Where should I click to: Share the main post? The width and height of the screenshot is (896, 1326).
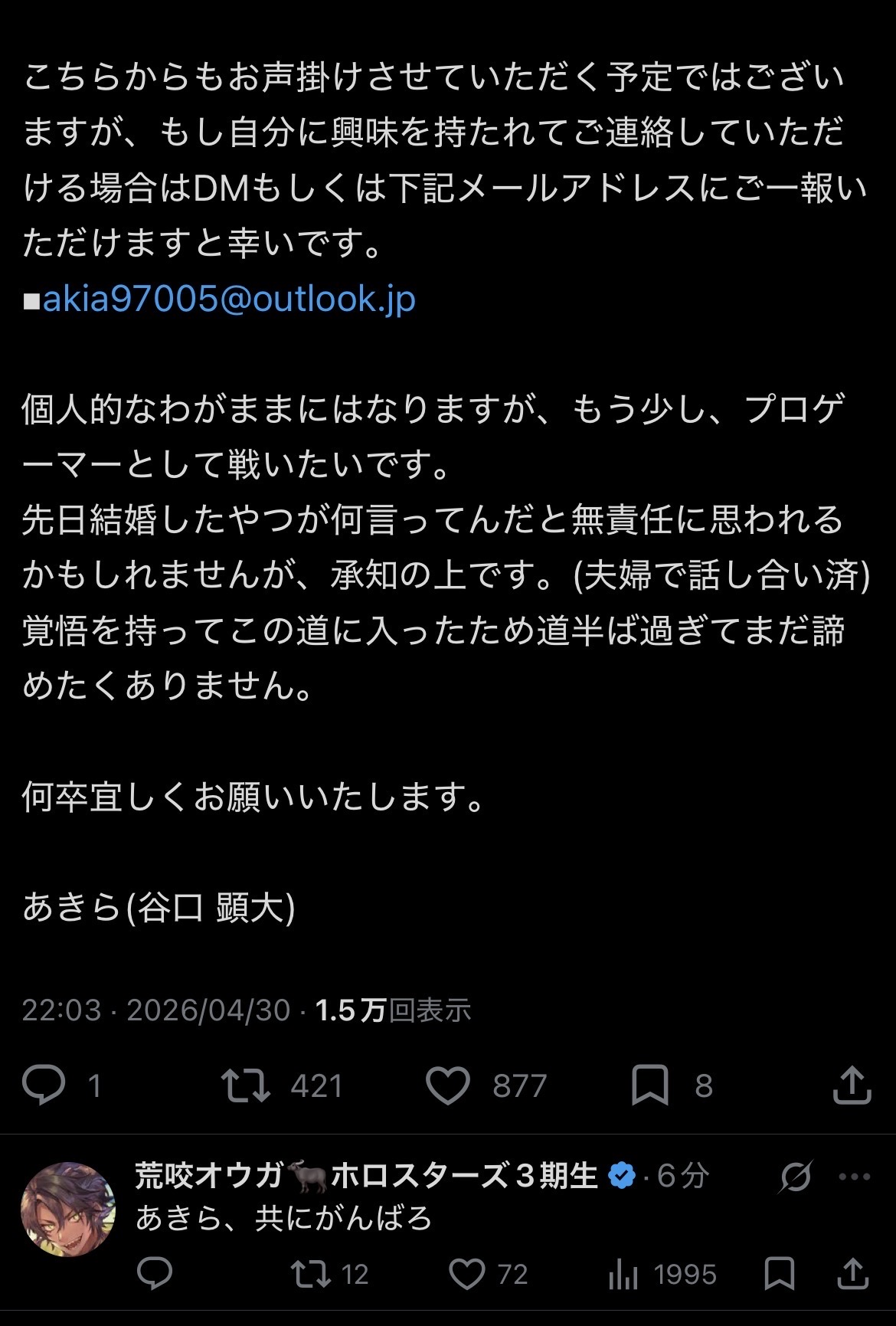point(852,1085)
